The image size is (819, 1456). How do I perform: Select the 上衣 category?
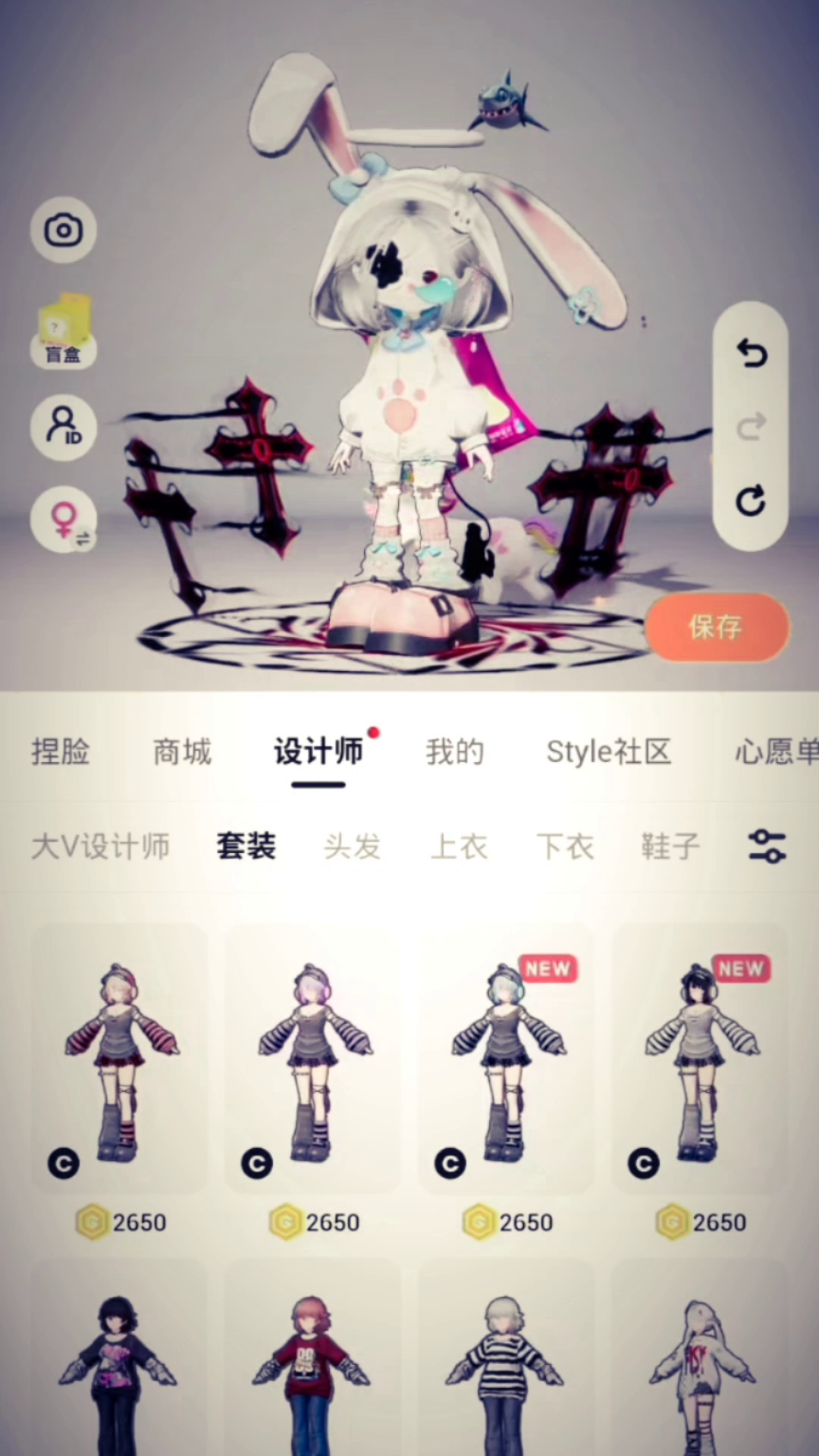459,846
